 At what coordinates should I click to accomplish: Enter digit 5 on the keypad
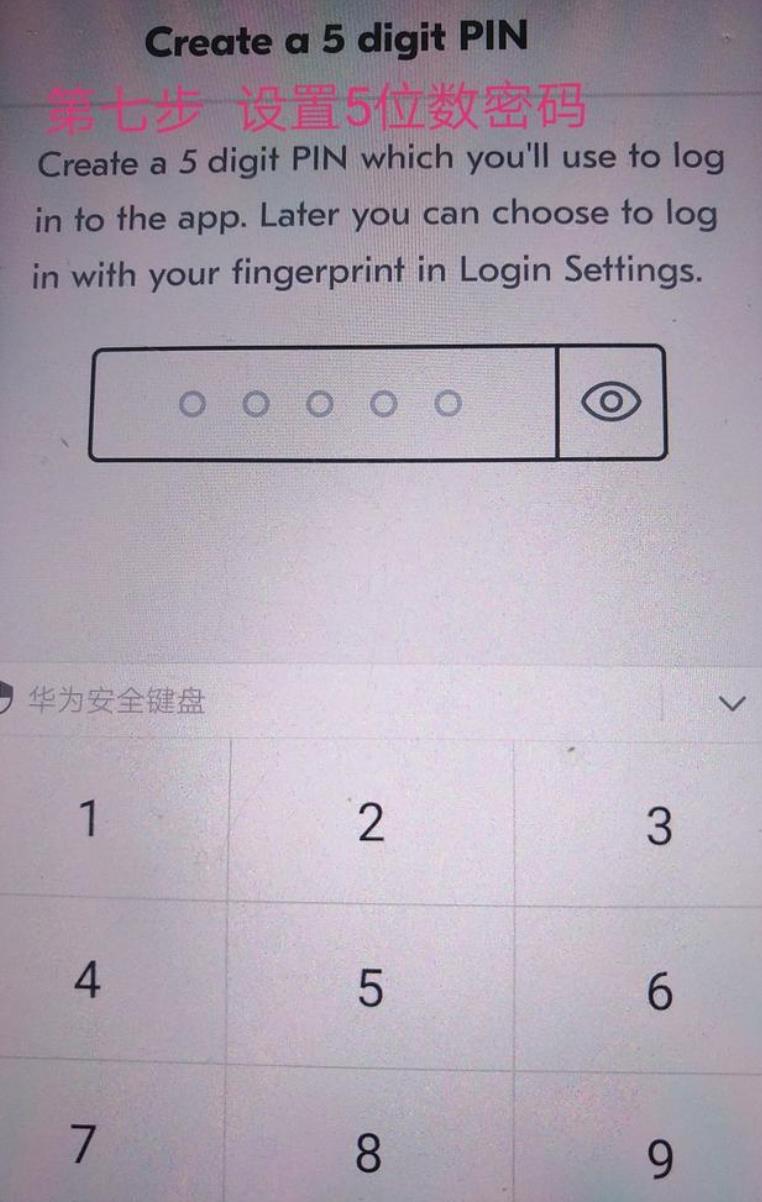[x=370, y=988]
